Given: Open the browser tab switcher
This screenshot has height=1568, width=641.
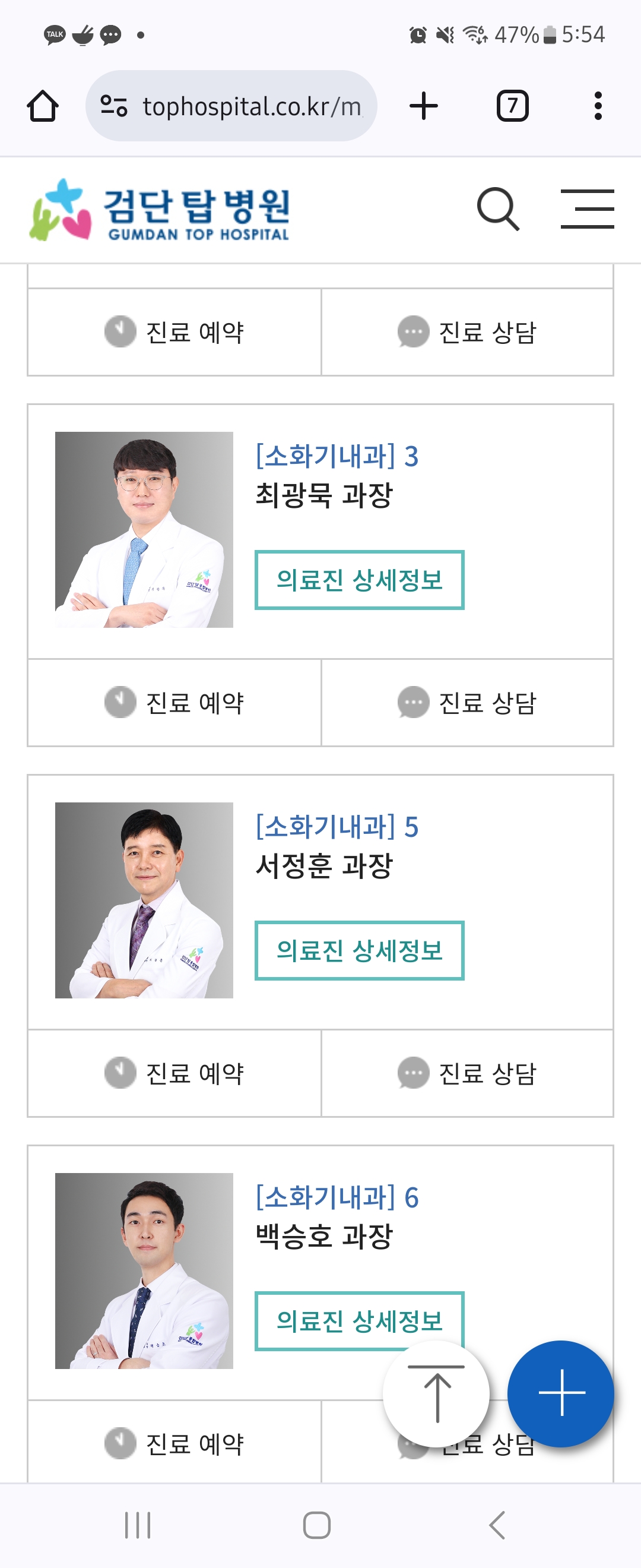Looking at the screenshot, I should coord(512,106).
